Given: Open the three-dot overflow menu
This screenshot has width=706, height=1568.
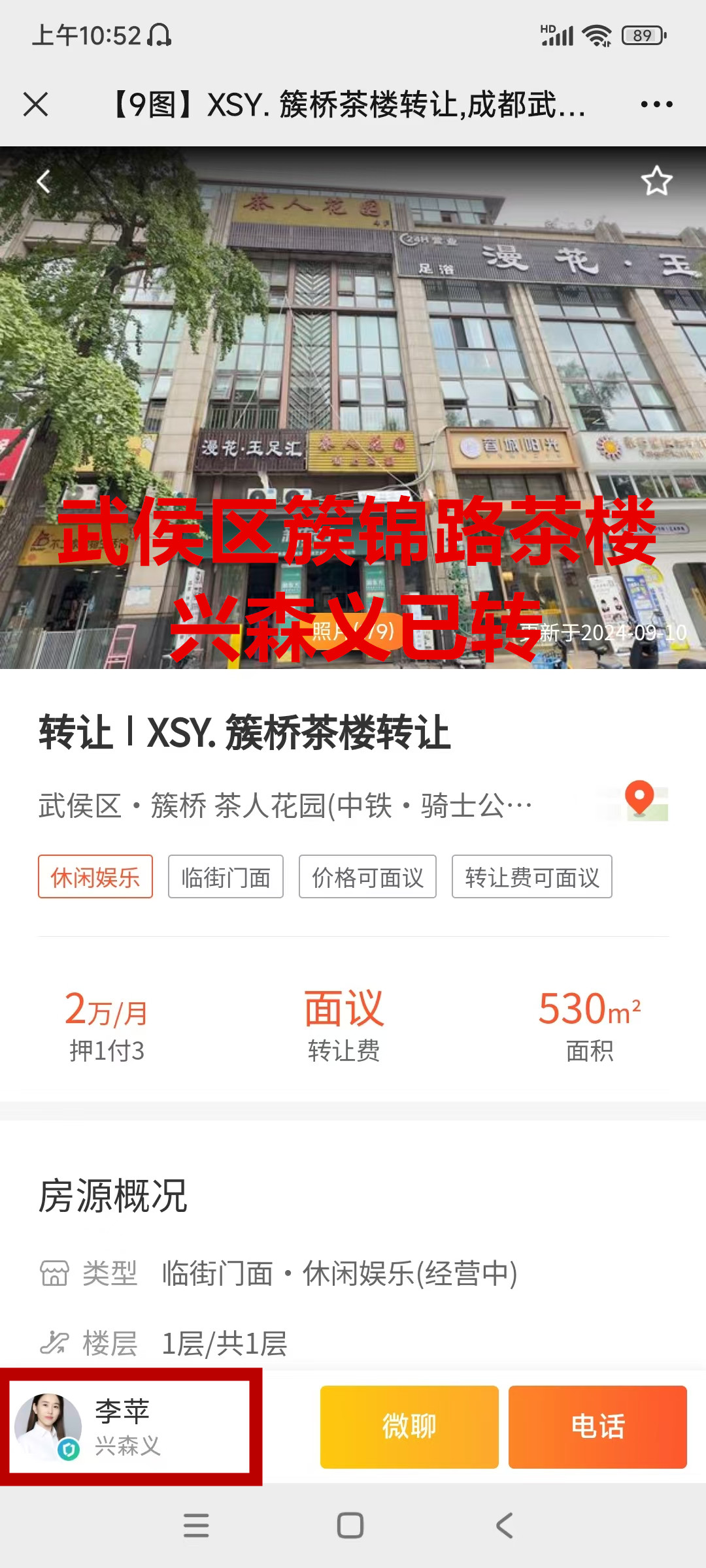Looking at the screenshot, I should click(656, 105).
